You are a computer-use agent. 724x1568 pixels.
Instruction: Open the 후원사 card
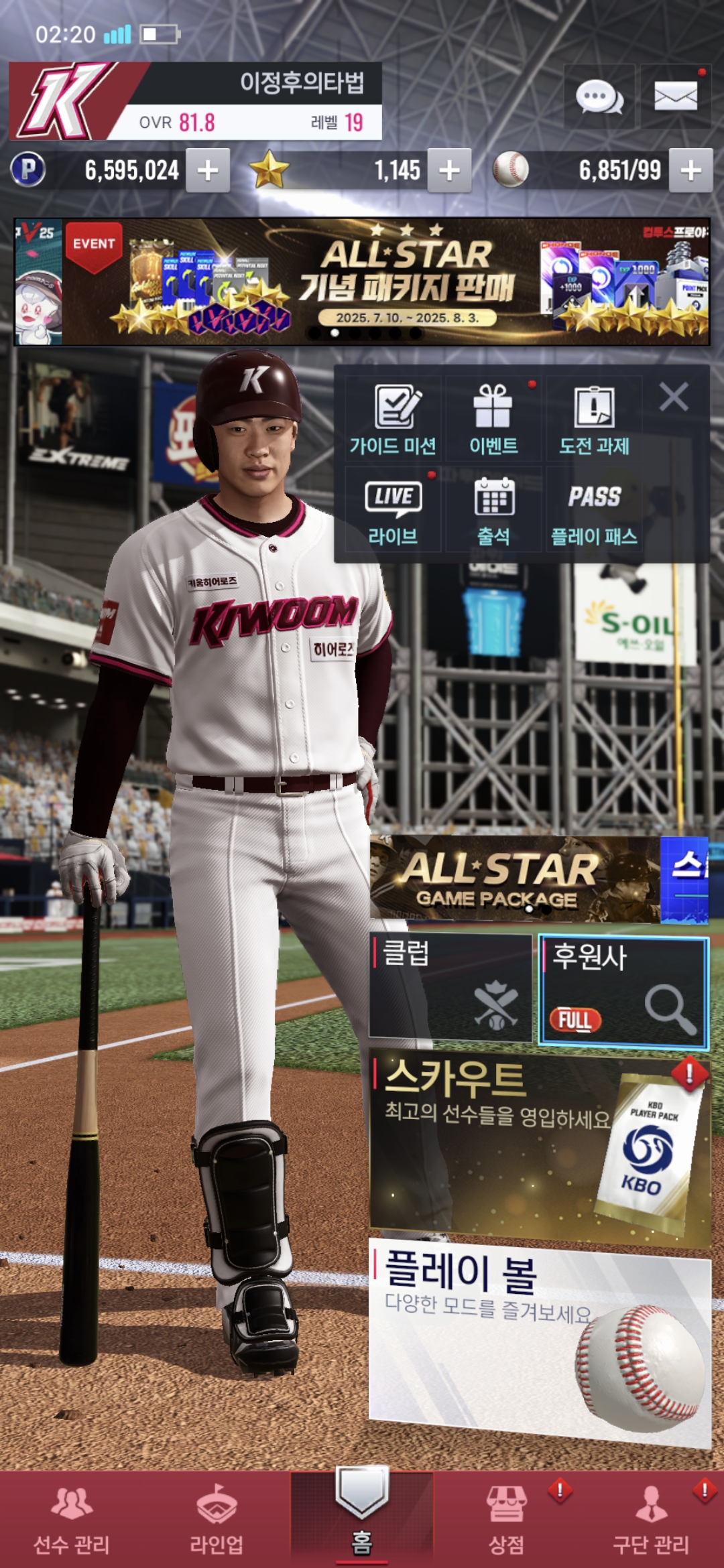pyautogui.click(x=623, y=990)
